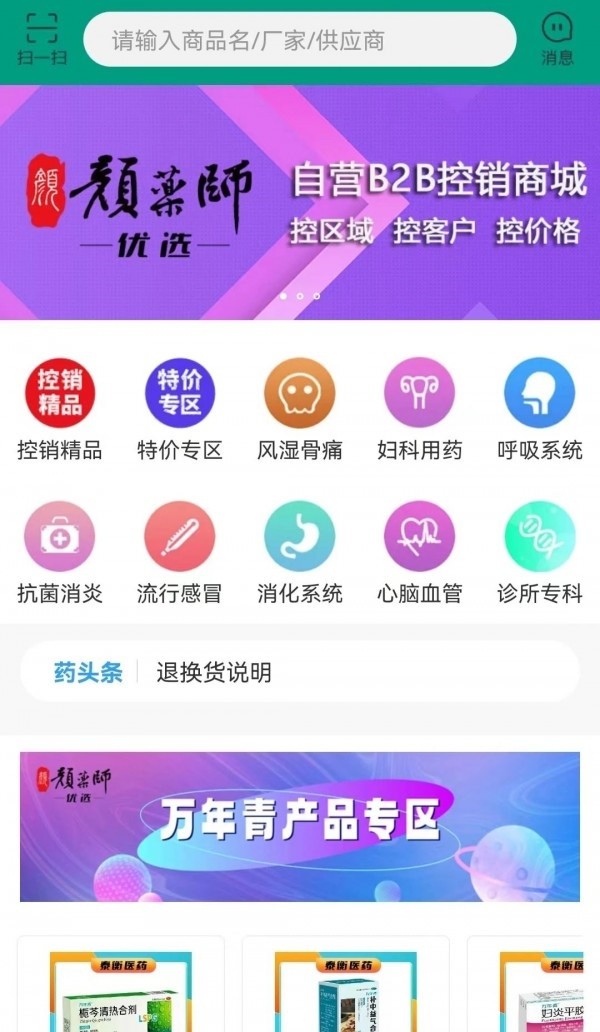Screen dimensions: 600x1032
Task: Open 消息 messages
Action: coord(557,39)
